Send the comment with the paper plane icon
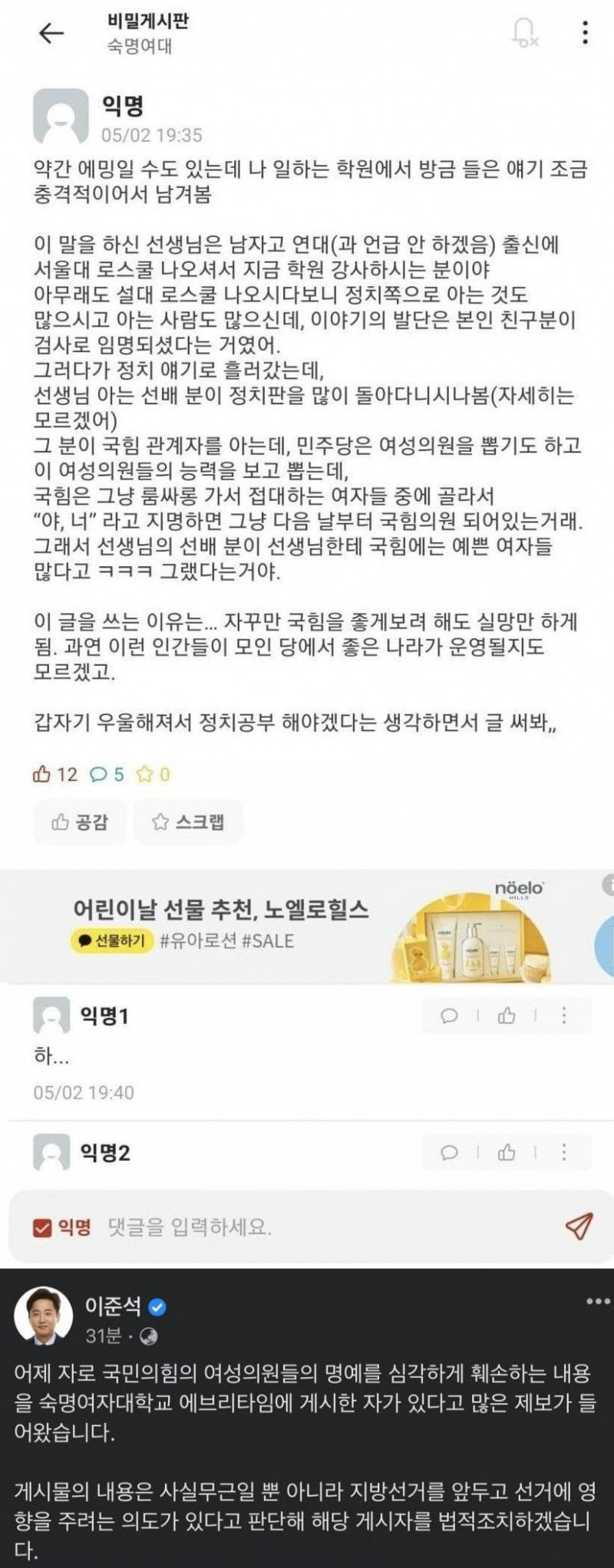This screenshot has width=614, height=1568. coord(578,1226)
